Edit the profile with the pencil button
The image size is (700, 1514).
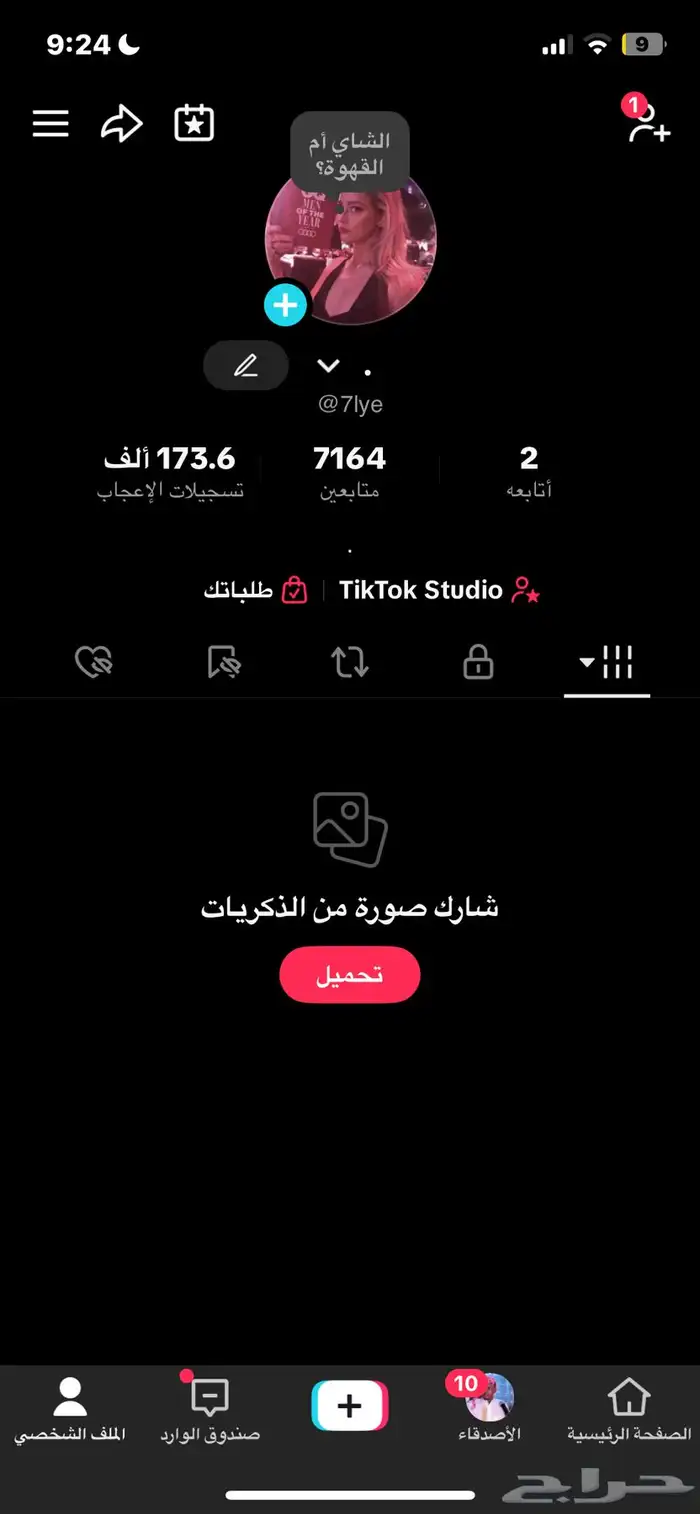246,366
